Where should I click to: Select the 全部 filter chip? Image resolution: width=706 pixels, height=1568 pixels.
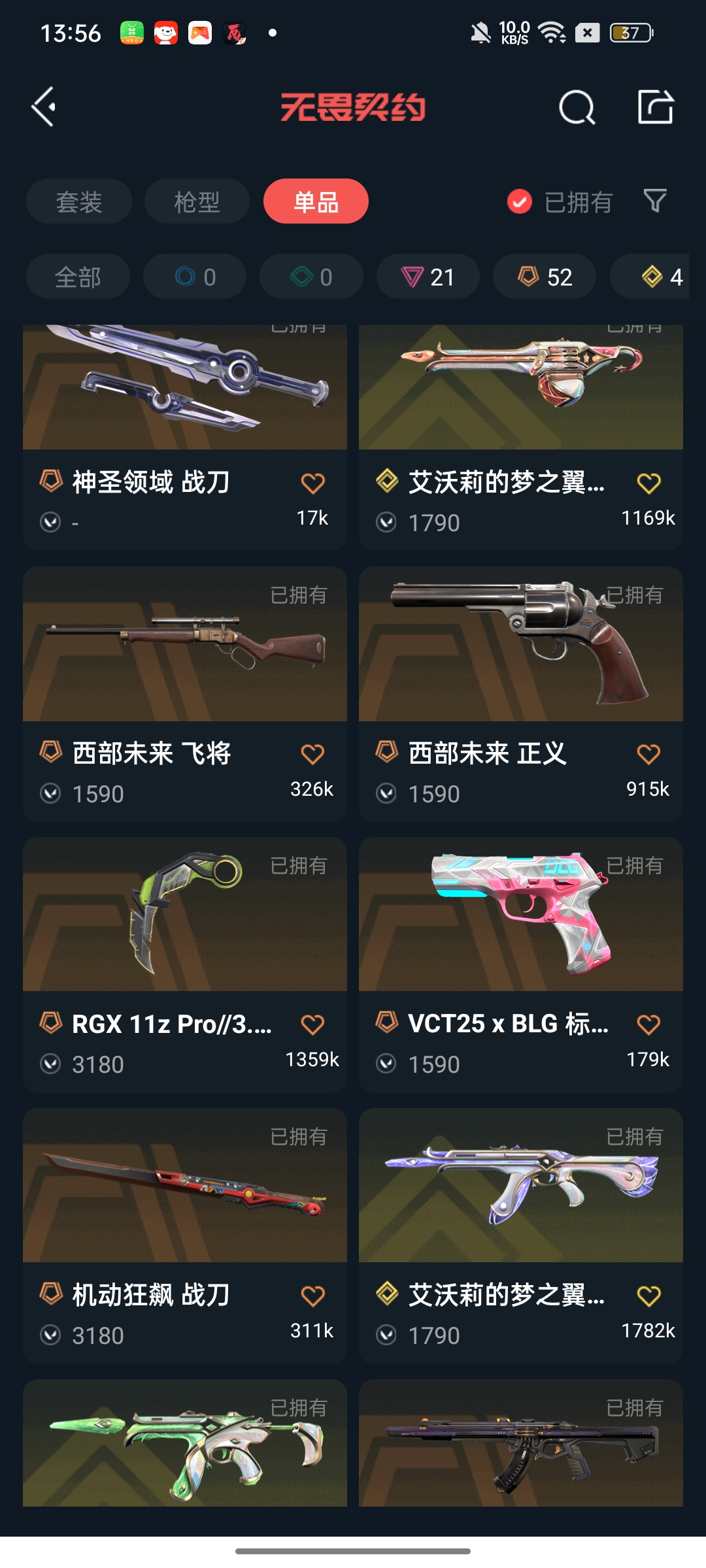(x=78, y=277)
